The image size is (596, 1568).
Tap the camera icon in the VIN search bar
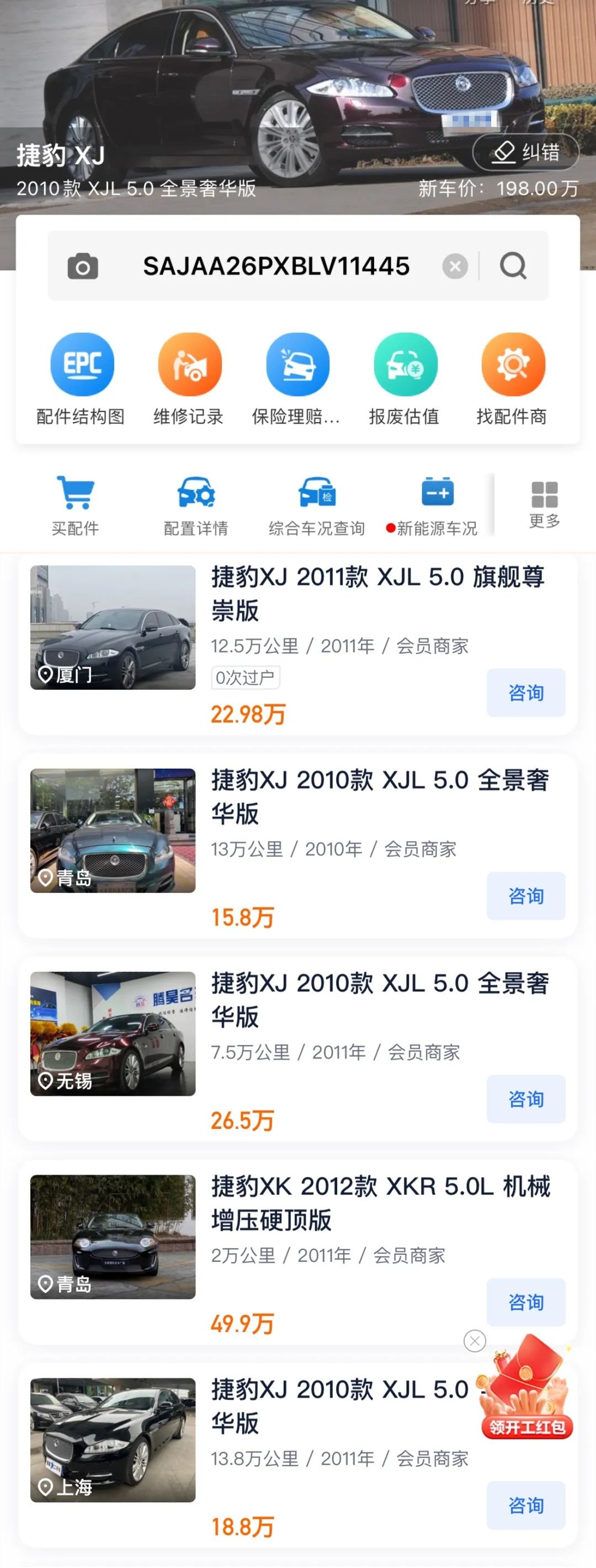coord(84,266)
